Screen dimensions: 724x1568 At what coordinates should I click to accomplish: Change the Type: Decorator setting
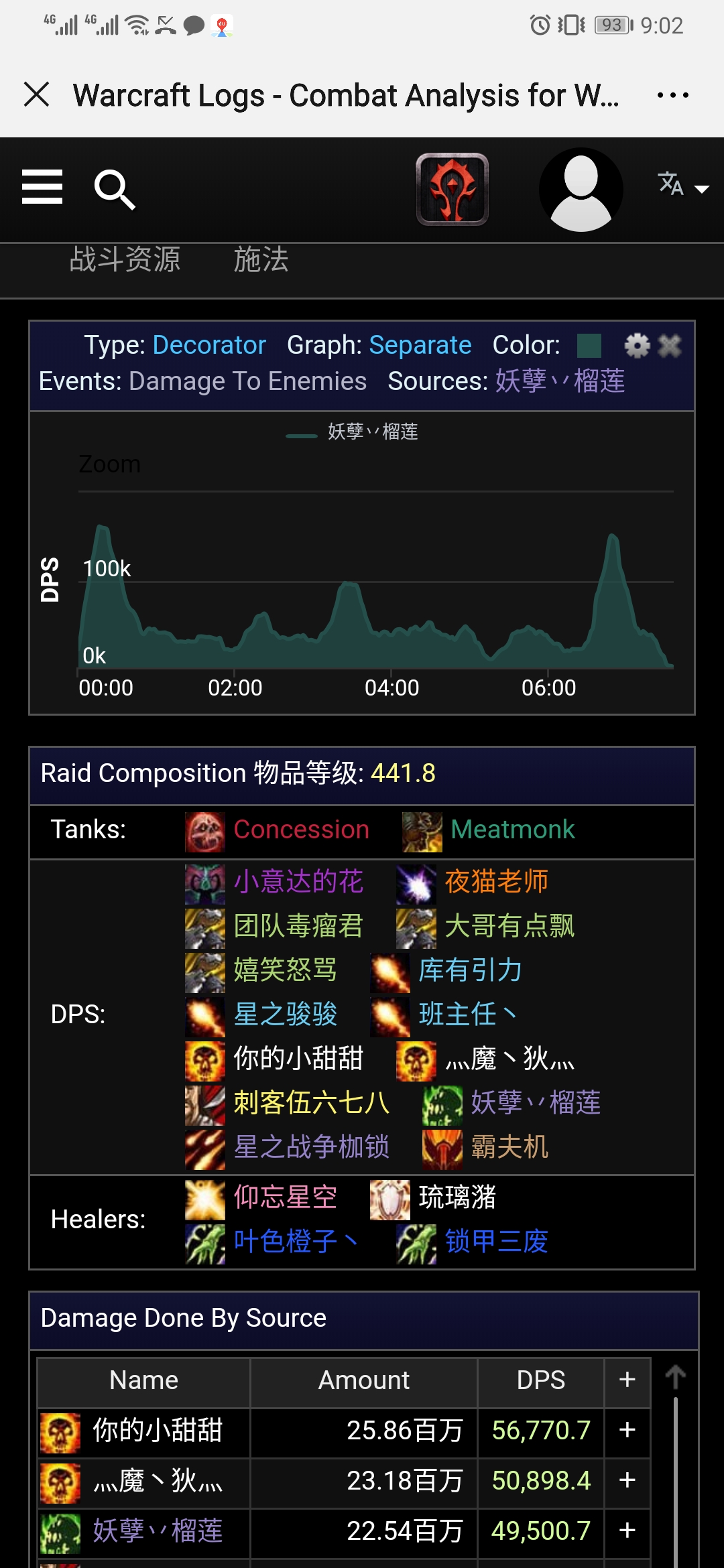209,345
